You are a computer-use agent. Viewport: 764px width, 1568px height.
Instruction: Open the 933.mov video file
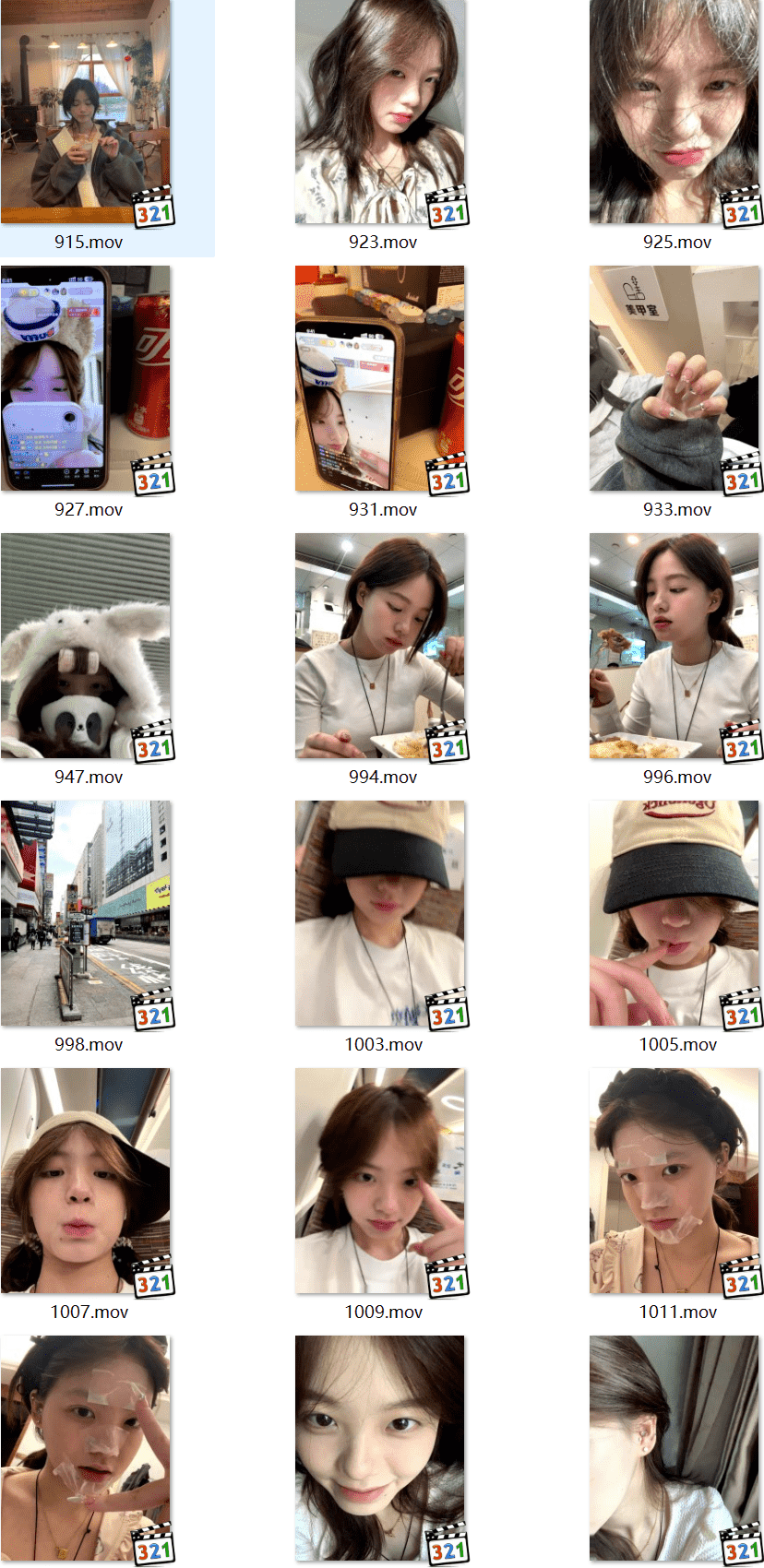(x=674, y=378)
